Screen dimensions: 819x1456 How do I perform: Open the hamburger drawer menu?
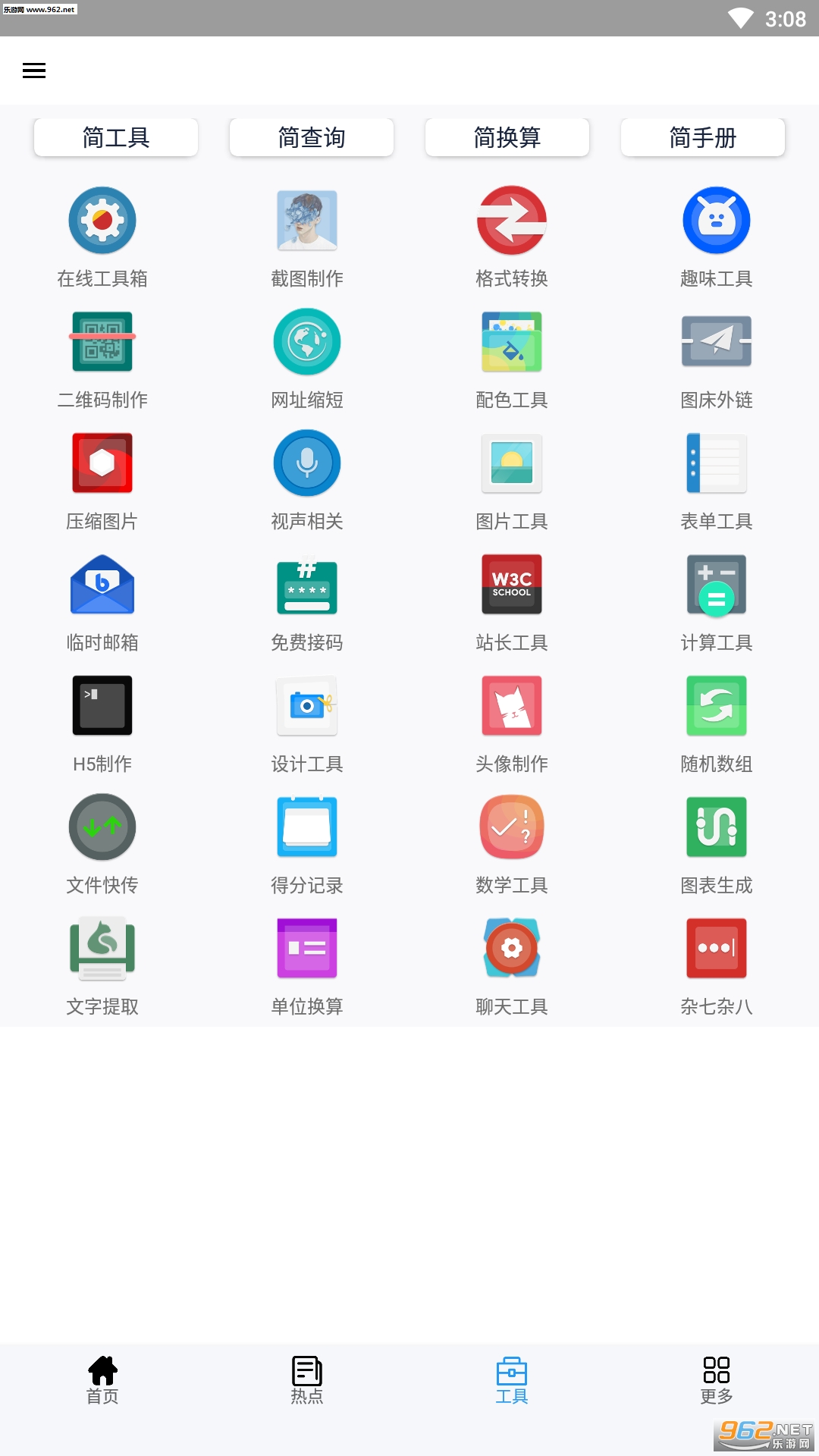(x=34, y=71)
